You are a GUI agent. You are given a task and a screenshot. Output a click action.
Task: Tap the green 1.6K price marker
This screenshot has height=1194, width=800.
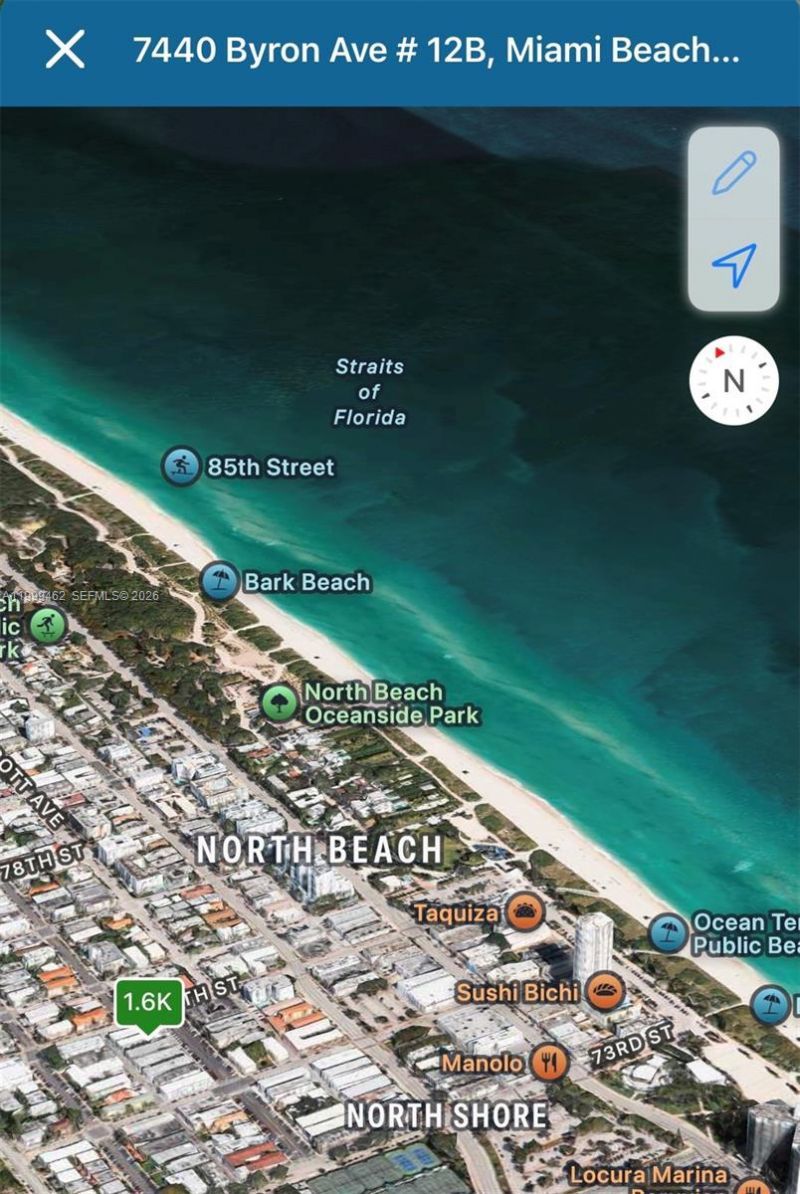pyautogui.click(x=148, y=1001)
